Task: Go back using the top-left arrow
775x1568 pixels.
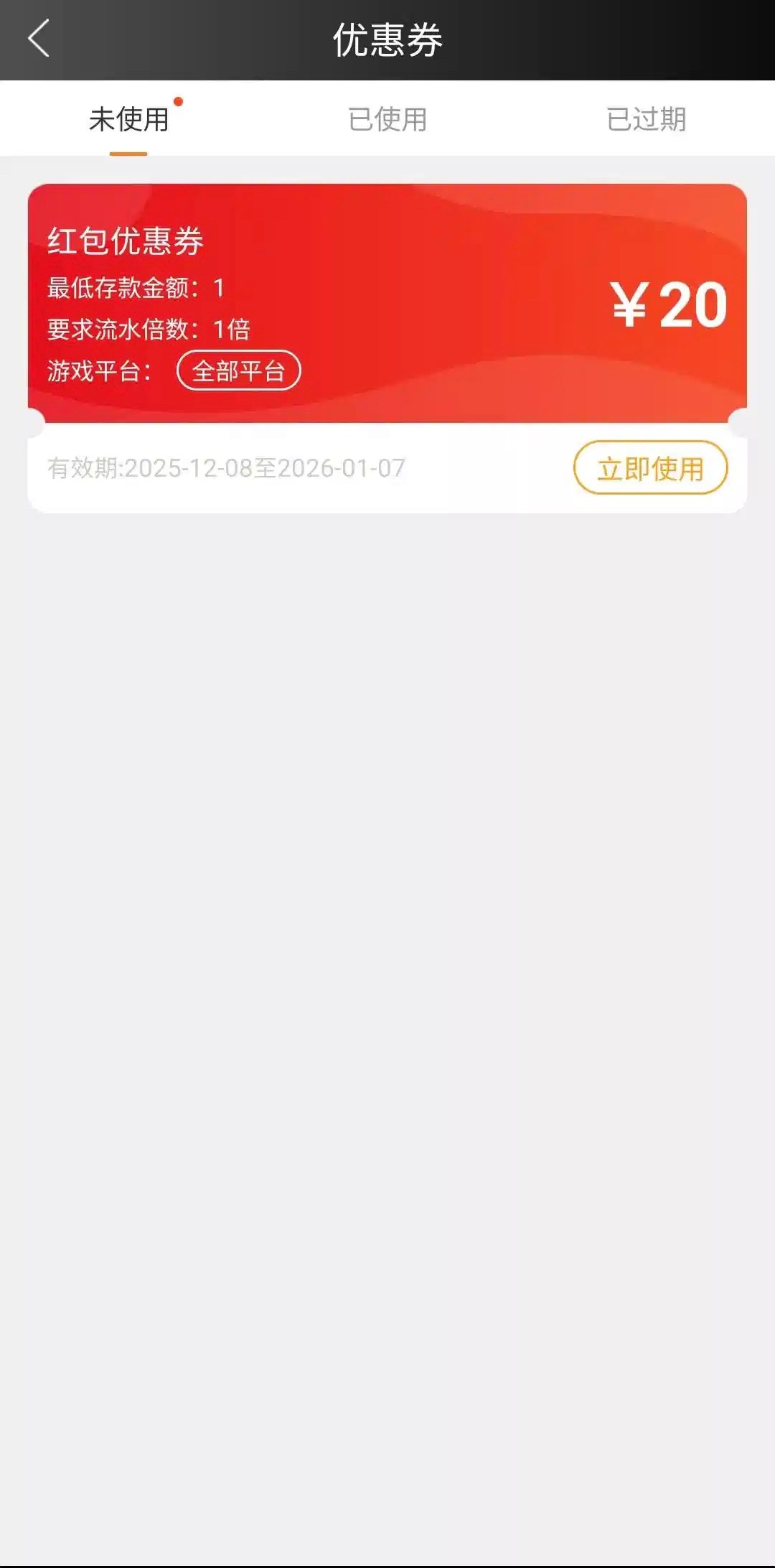Action: 39,39
